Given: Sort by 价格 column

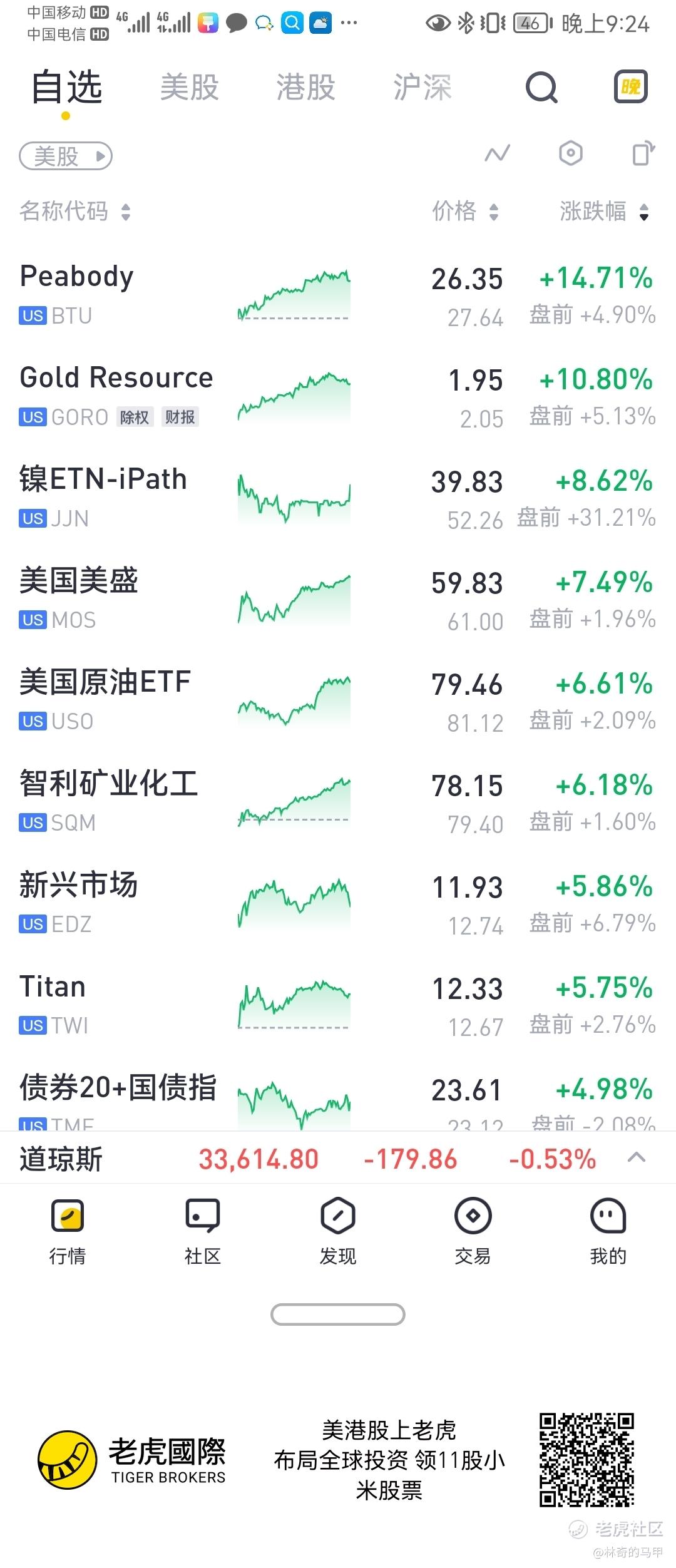Looking at the screenshot, I should pyautogui.click(x=464, y=212).
